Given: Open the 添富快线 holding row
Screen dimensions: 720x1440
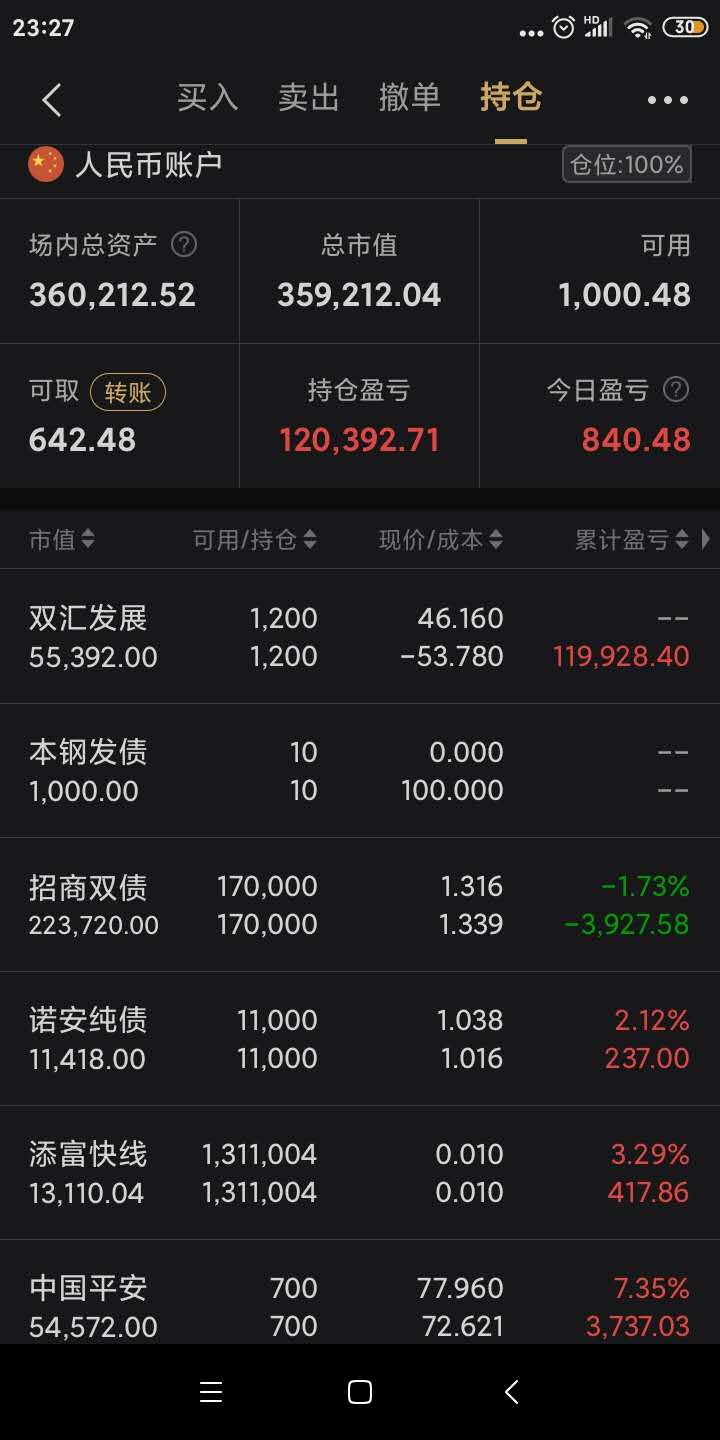Looking at the screenshot, I should tap(360, 1173).
